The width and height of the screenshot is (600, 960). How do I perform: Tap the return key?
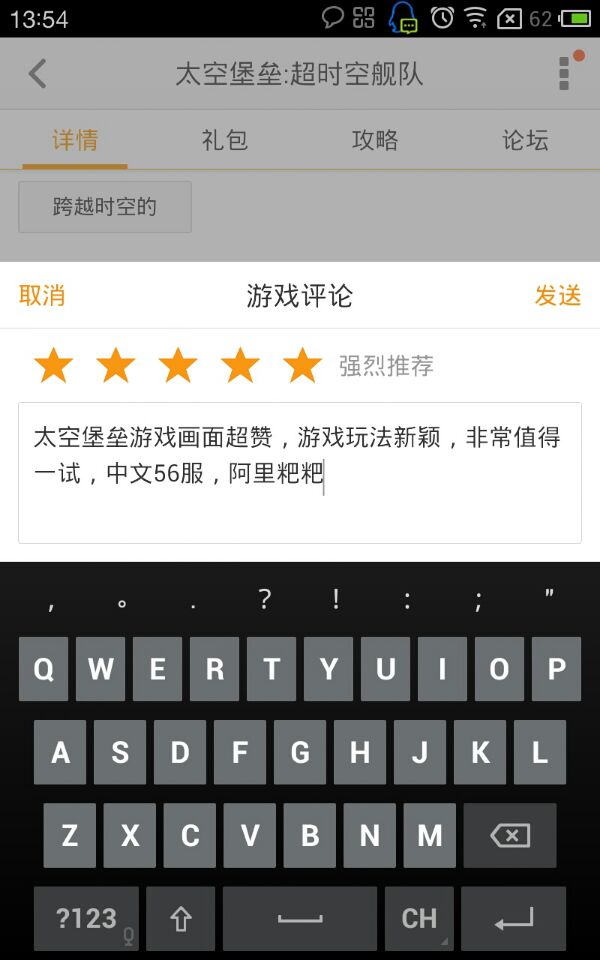(515, 918)
